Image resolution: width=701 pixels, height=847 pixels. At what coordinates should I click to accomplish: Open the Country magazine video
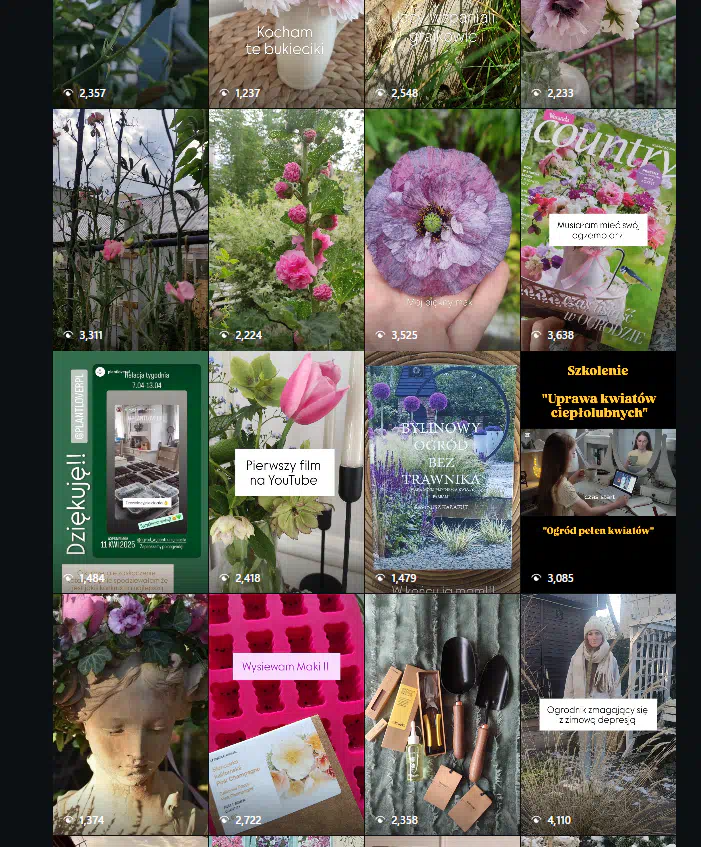(x=598, y=229)
